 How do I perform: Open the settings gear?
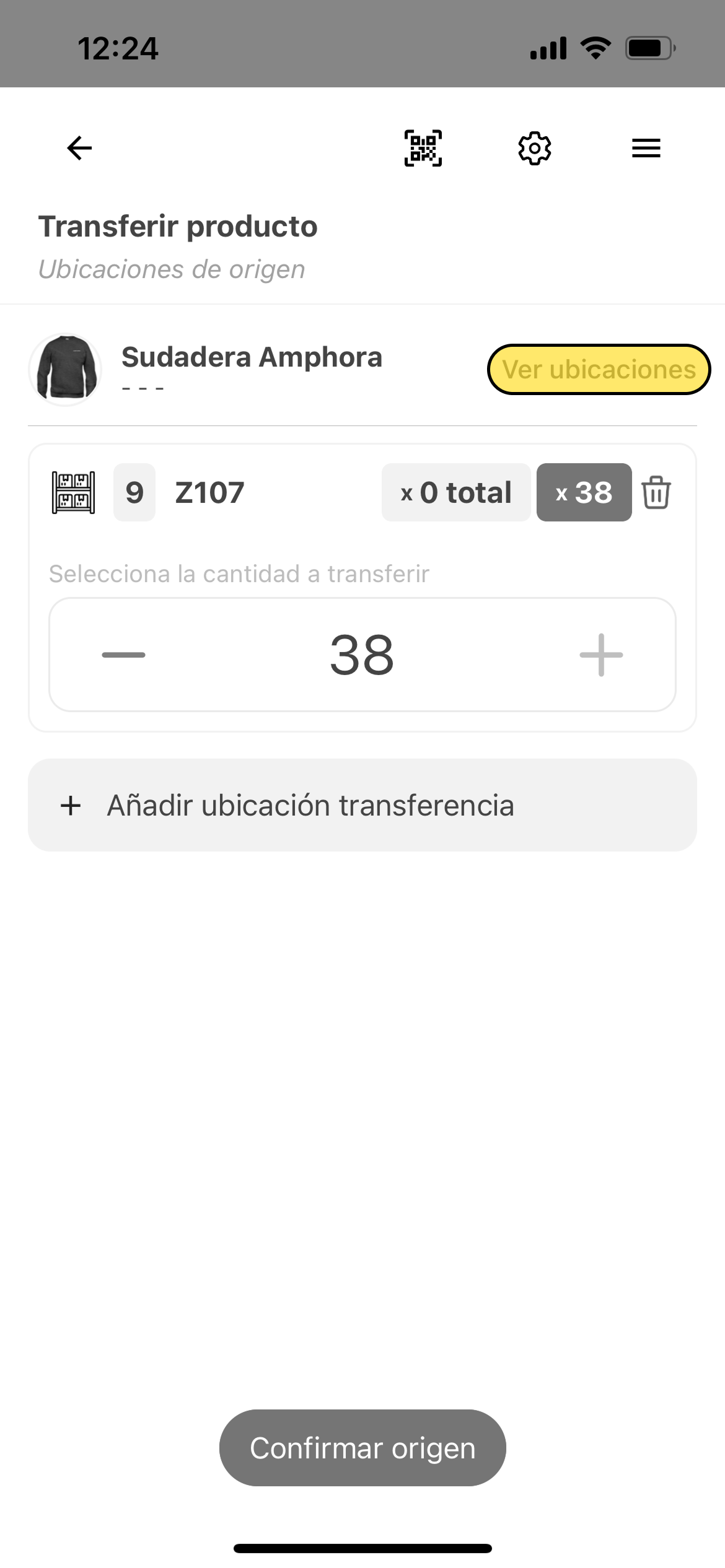[535, 147]
